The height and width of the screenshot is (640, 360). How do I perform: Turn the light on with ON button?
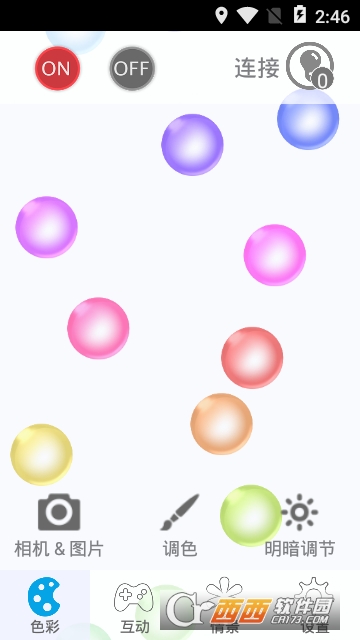57,68
